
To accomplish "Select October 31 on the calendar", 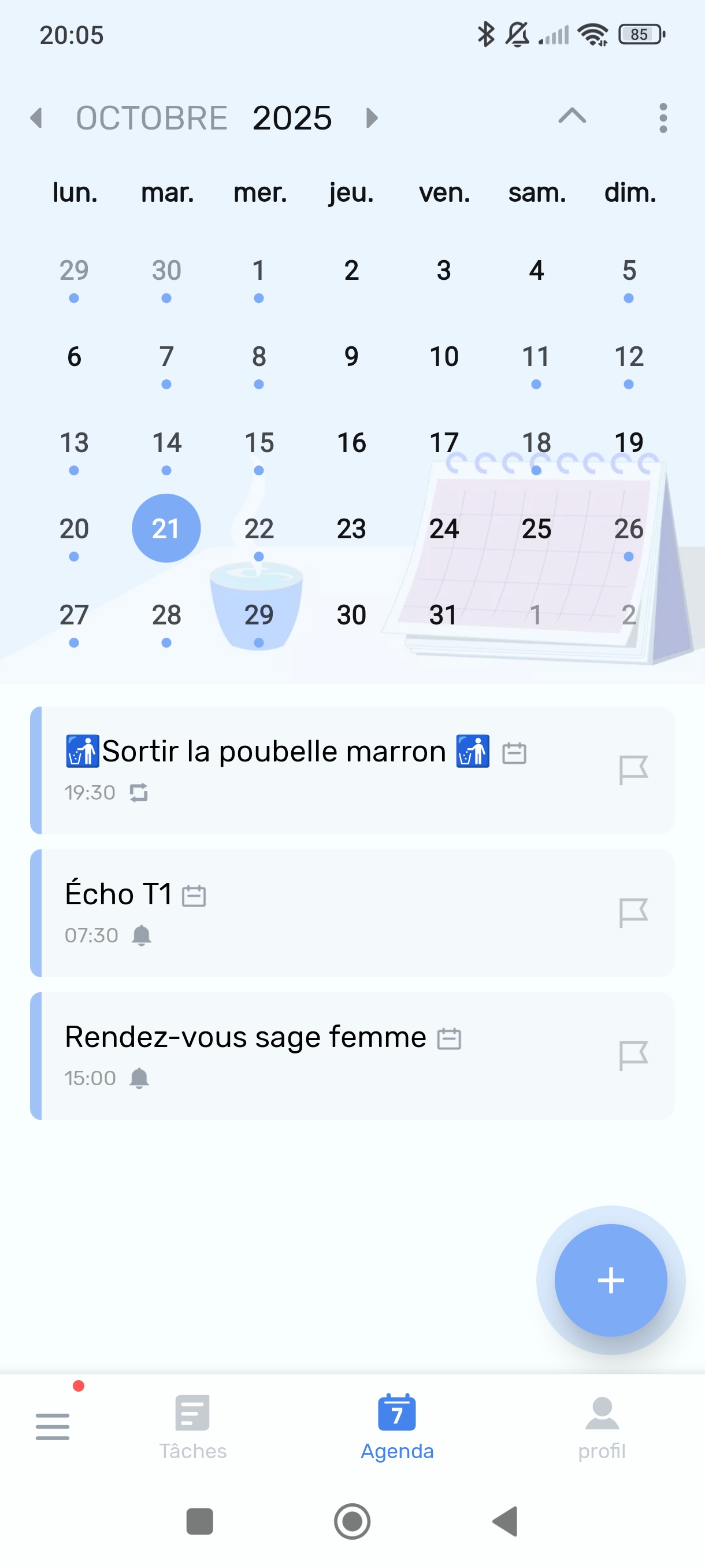I will (443, 615).
